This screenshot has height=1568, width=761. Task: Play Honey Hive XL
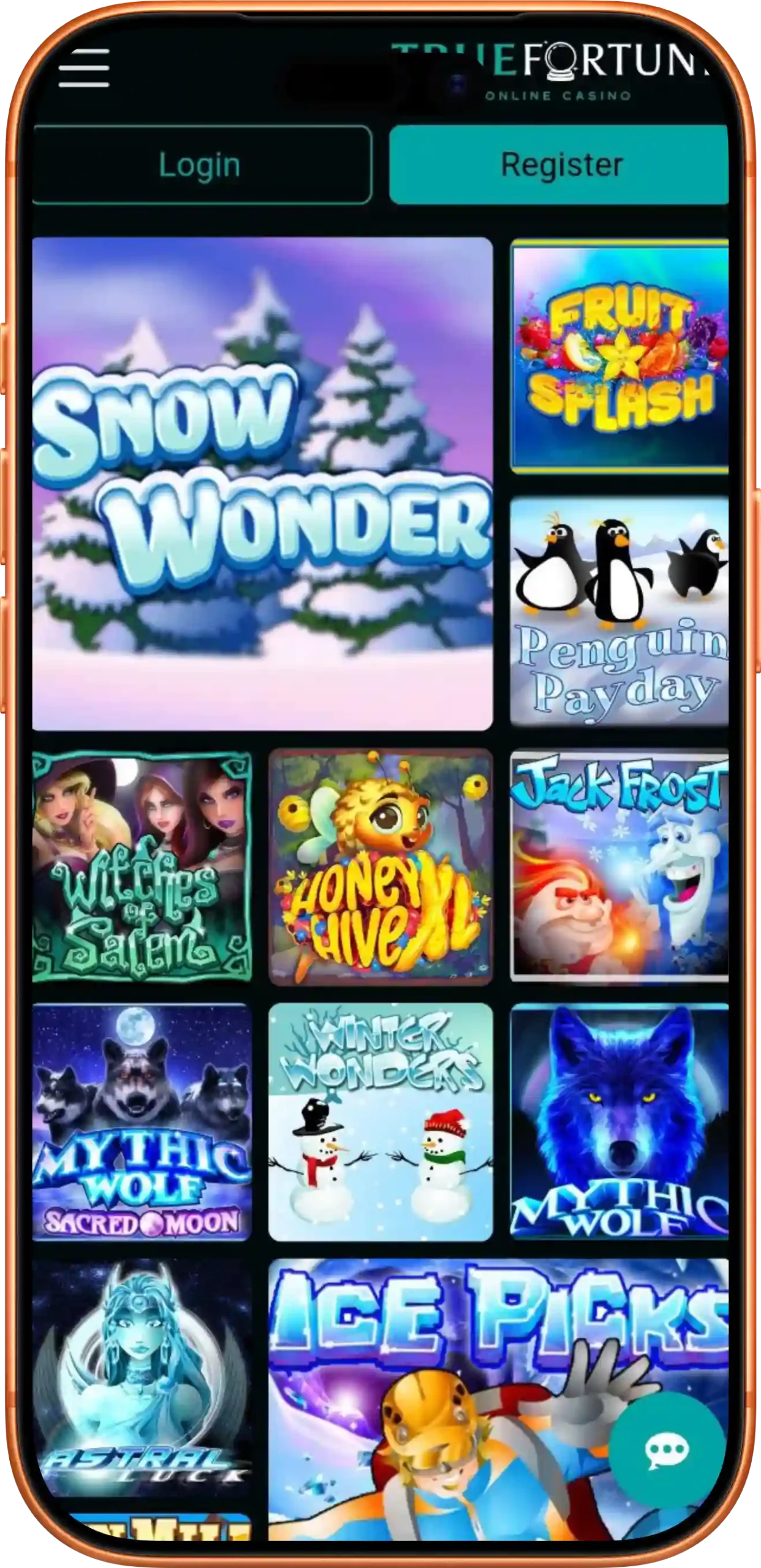pos(380,866)
